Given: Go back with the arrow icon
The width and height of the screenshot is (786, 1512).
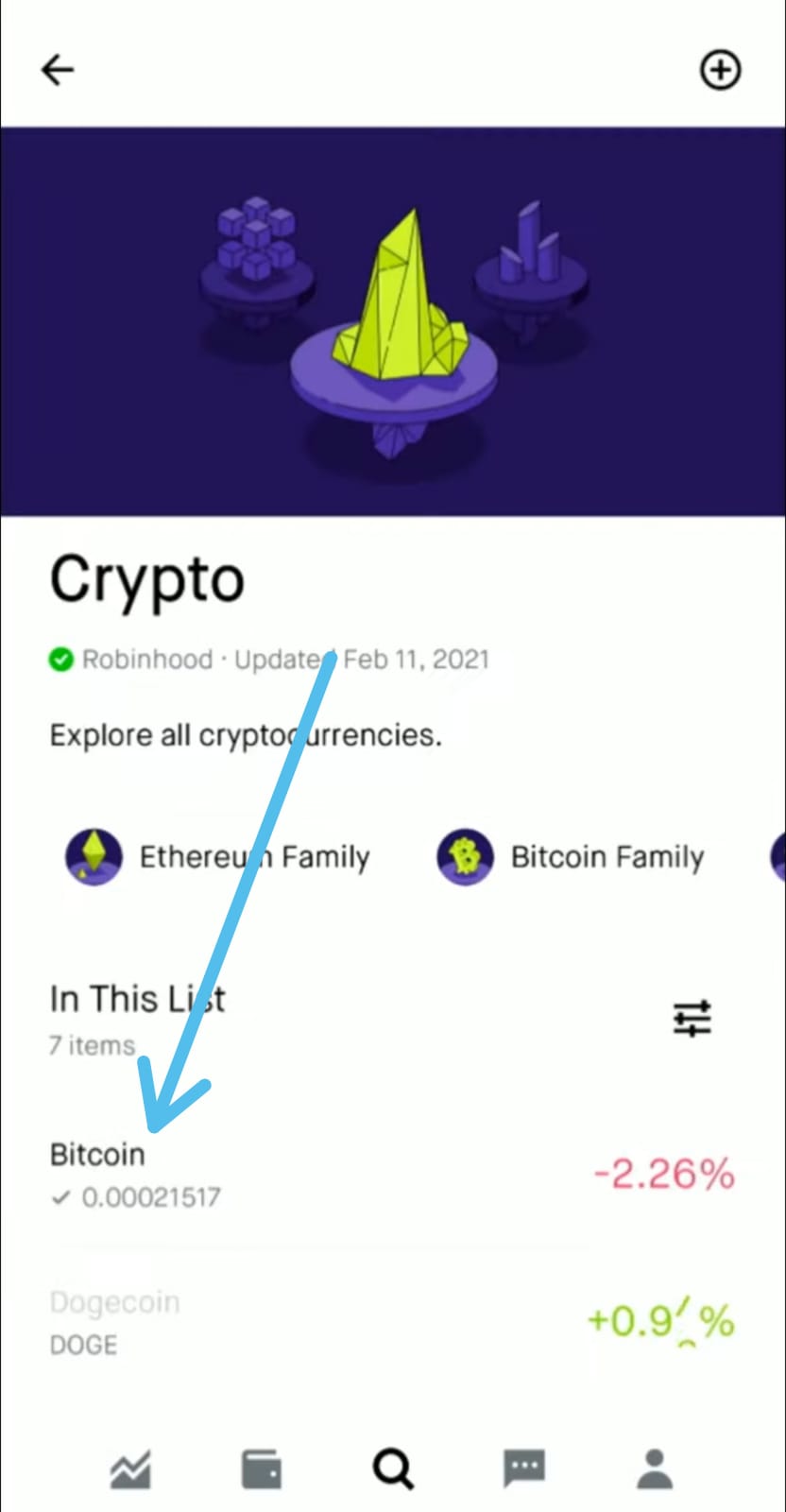Looking at the screenshot, I should pos(58,70).
